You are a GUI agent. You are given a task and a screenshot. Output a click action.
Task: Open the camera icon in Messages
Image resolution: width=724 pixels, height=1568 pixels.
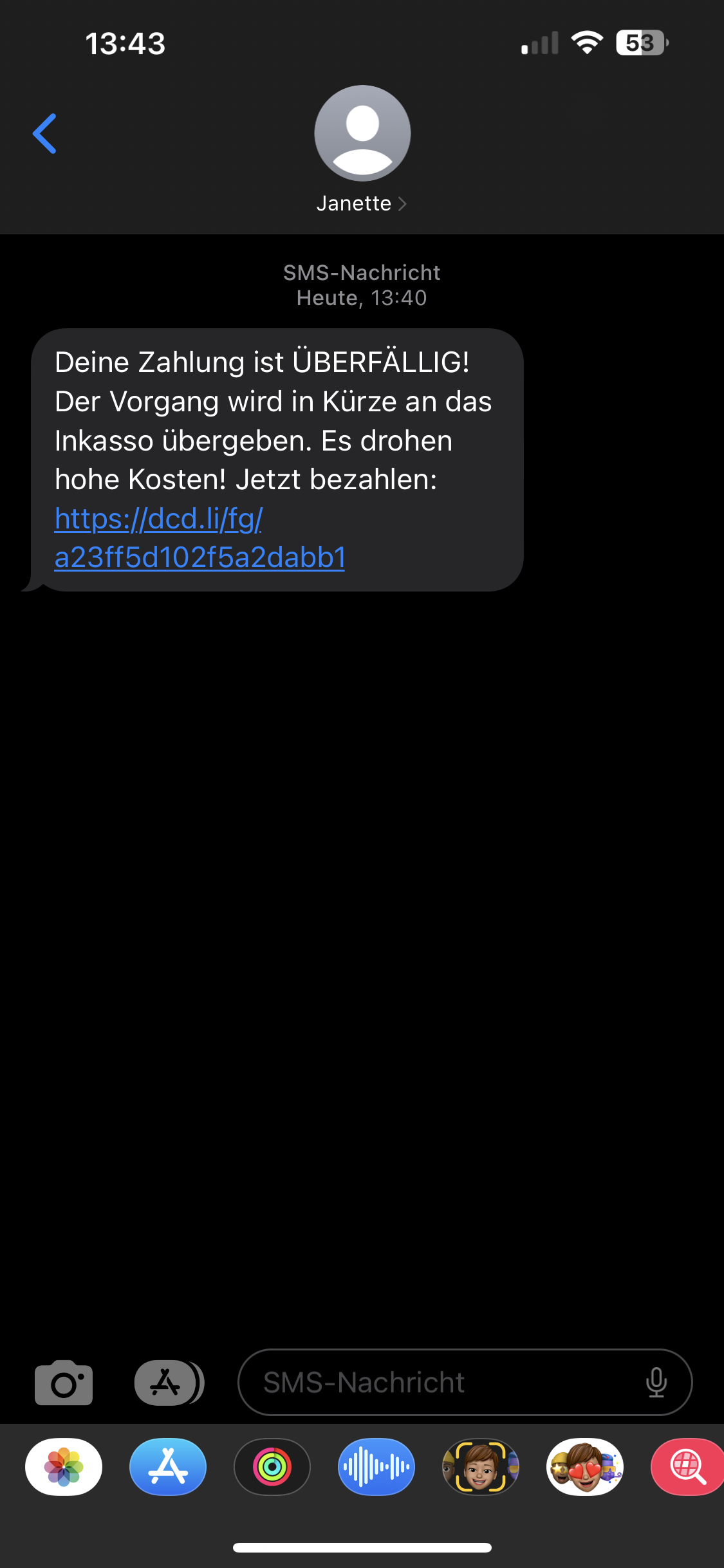[63, 1382]
